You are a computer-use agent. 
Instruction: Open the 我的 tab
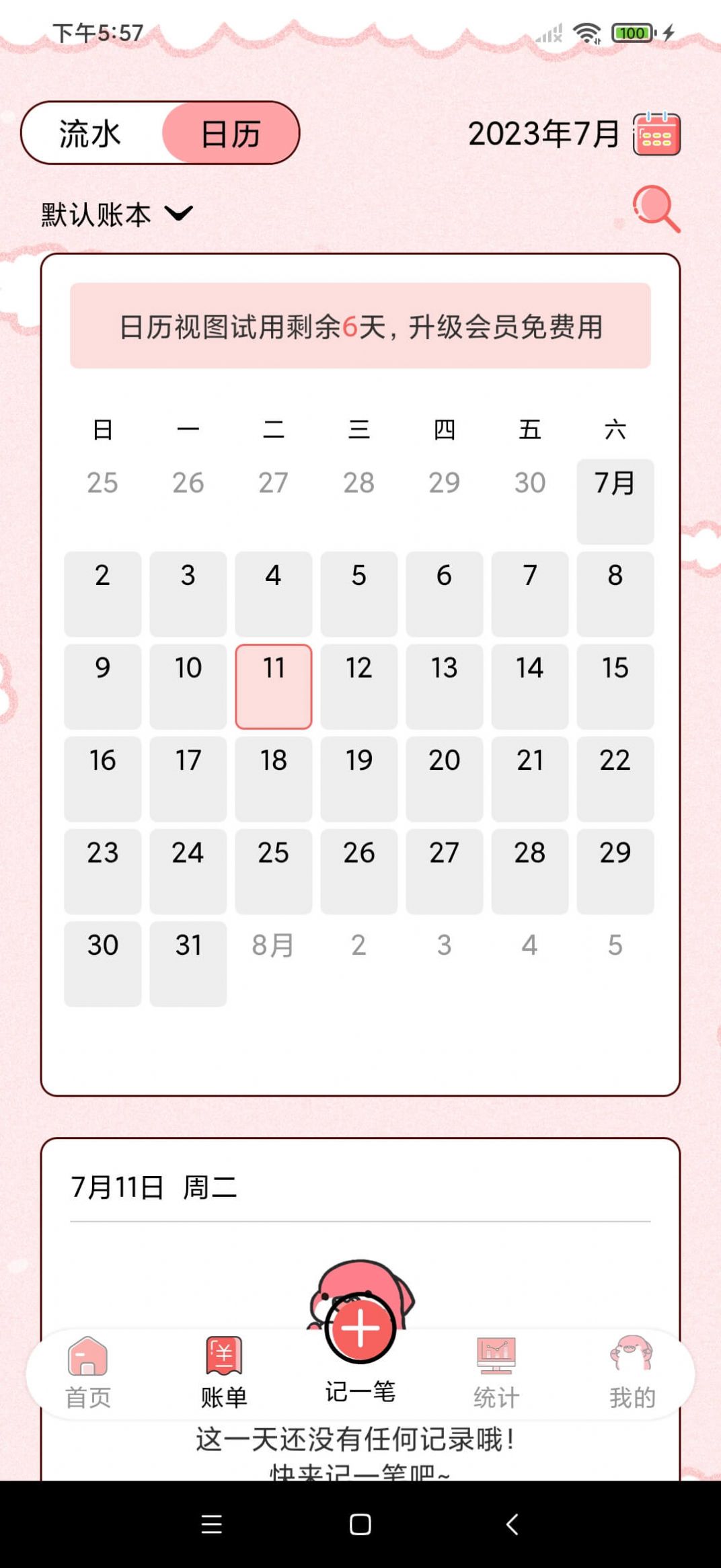tap(632, 1373)
